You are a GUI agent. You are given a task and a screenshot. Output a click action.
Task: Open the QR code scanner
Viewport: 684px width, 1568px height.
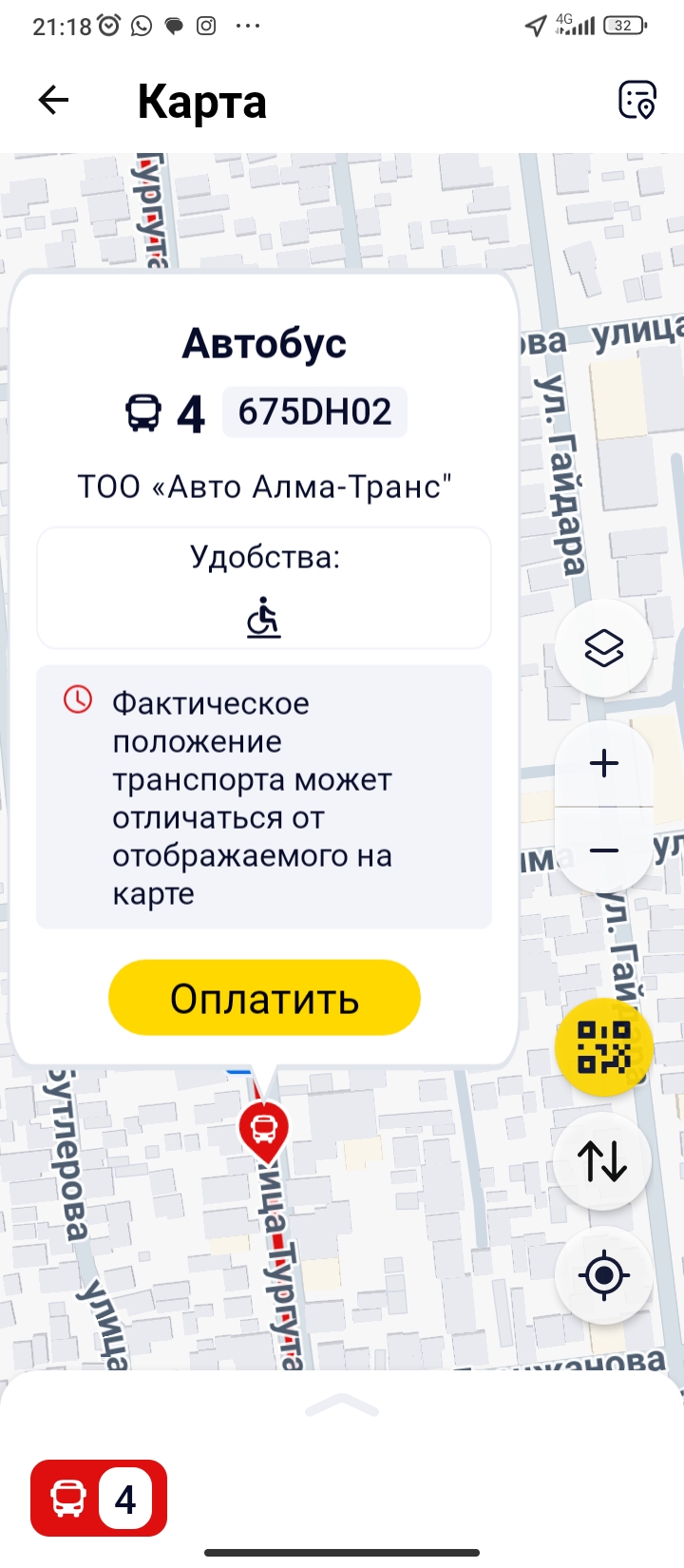604,1048
